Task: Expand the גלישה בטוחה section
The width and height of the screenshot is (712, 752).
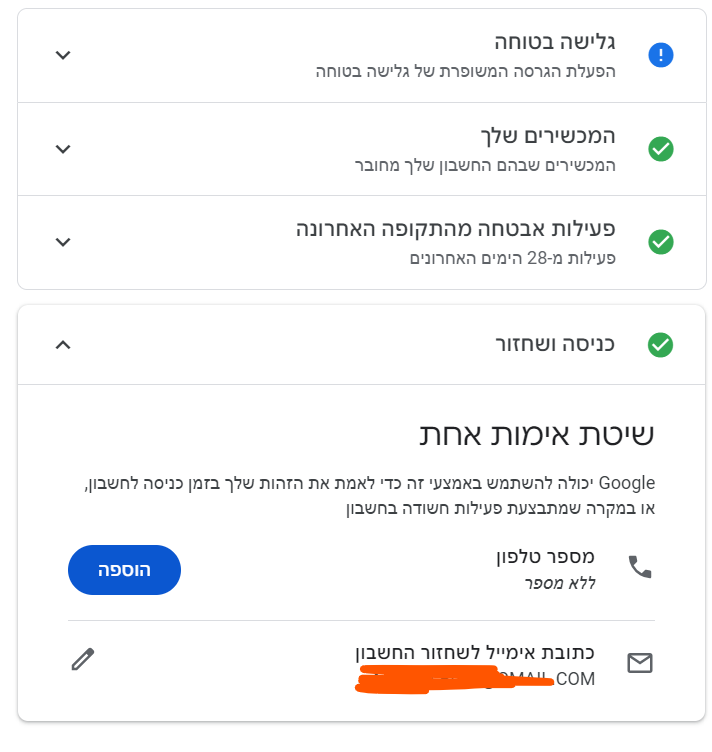Action: click(x=63, y=55)
